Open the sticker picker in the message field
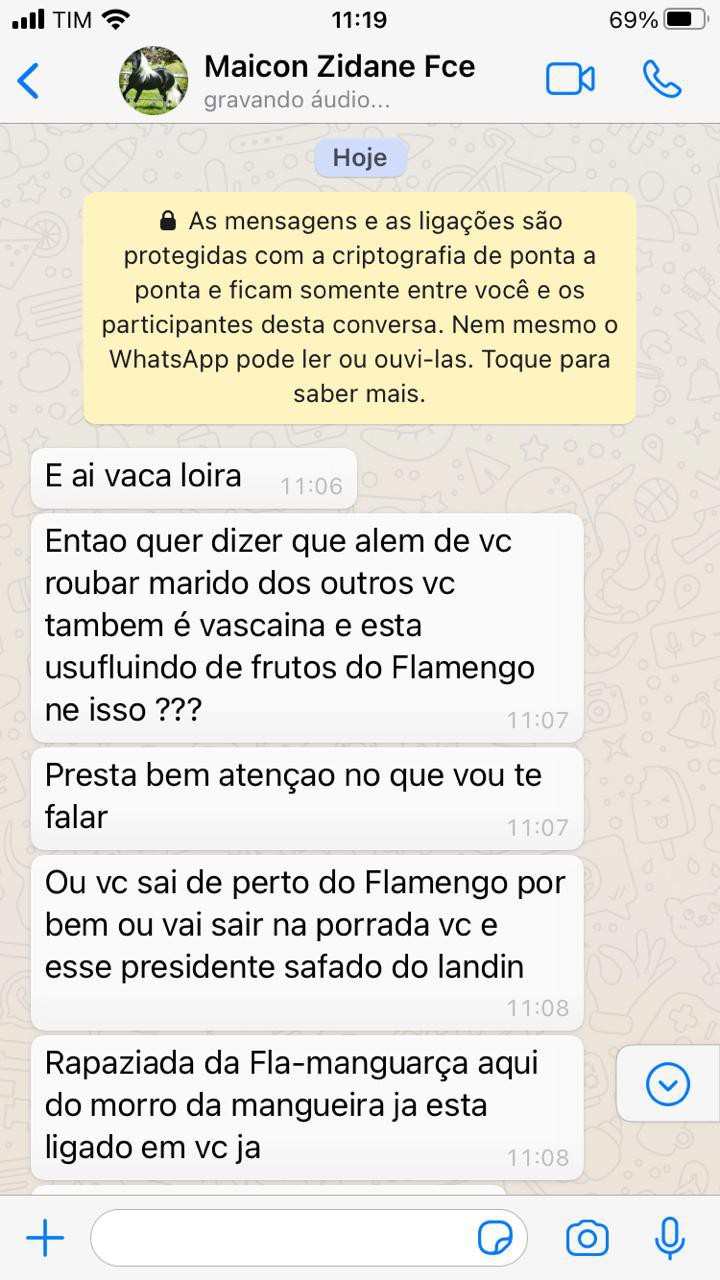 [497, 1237]
